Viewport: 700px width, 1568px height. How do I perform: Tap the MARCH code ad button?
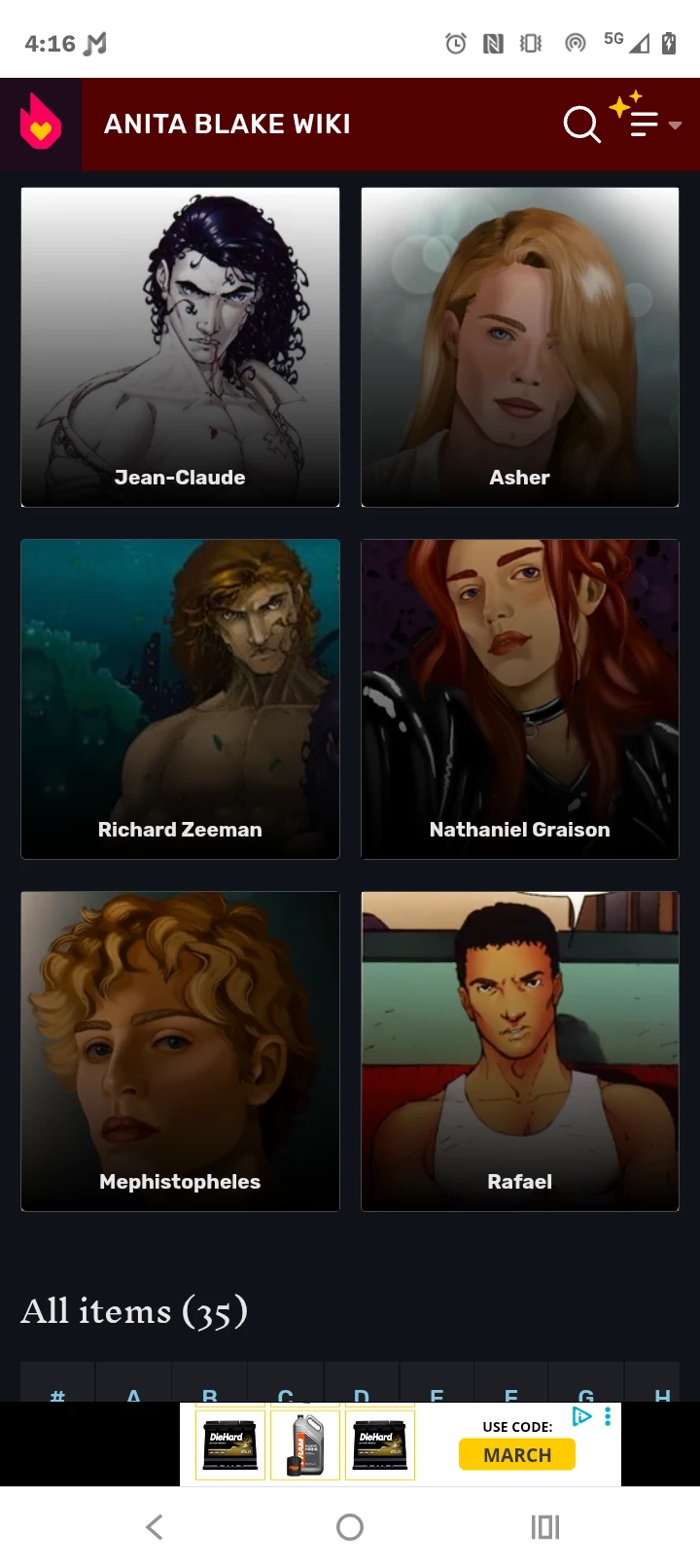click(516, 1454)
